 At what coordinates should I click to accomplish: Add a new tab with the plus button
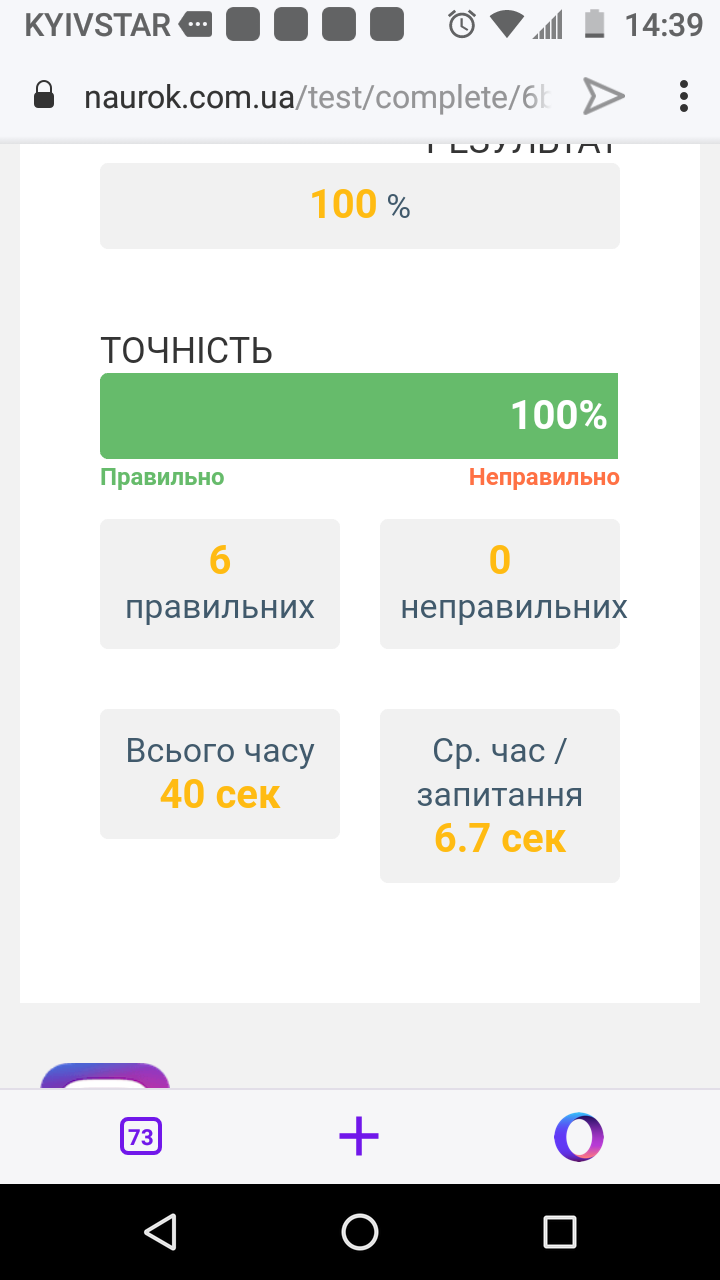[x=359, y=1137]
